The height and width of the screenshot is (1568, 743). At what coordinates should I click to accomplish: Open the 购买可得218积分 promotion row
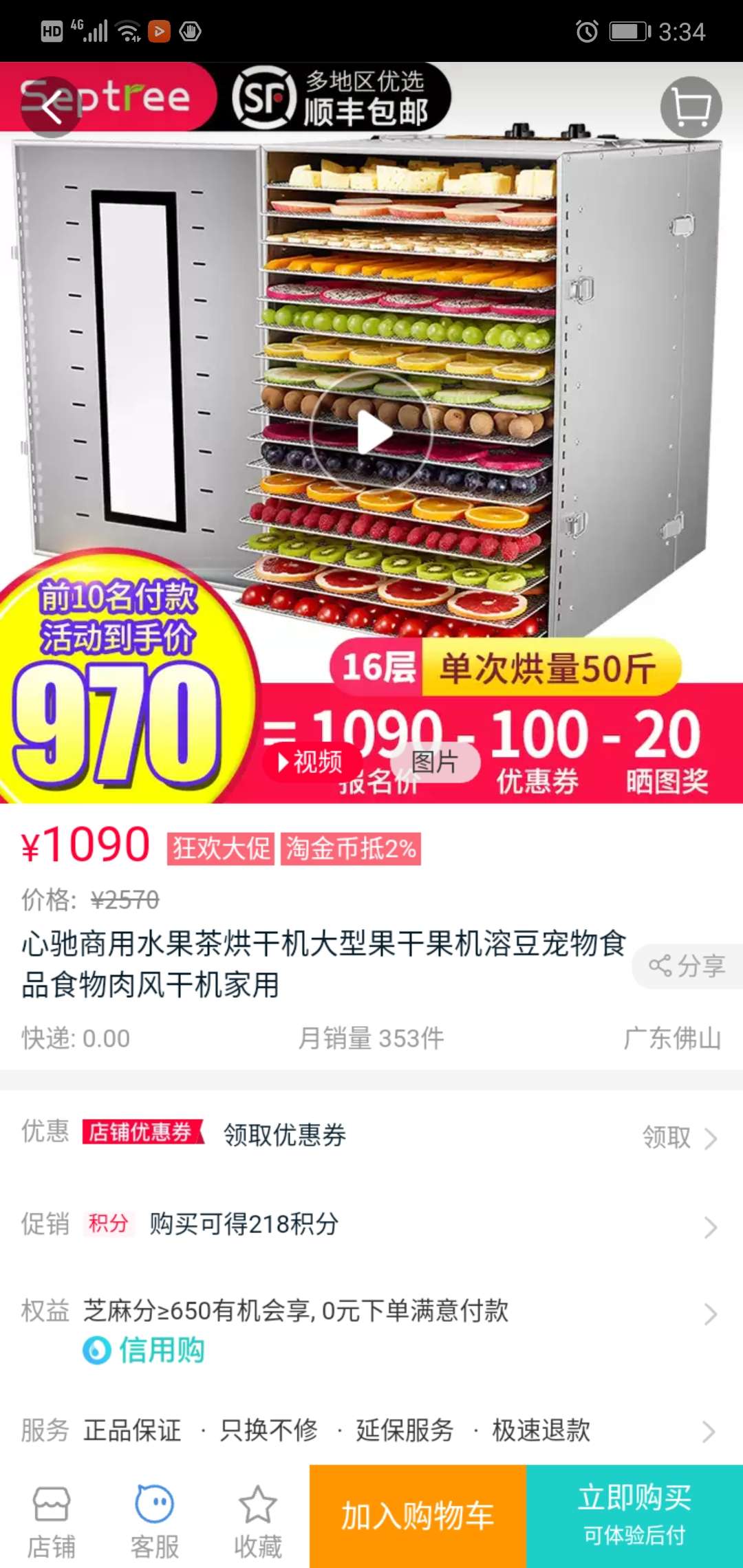pos(371,1224)
